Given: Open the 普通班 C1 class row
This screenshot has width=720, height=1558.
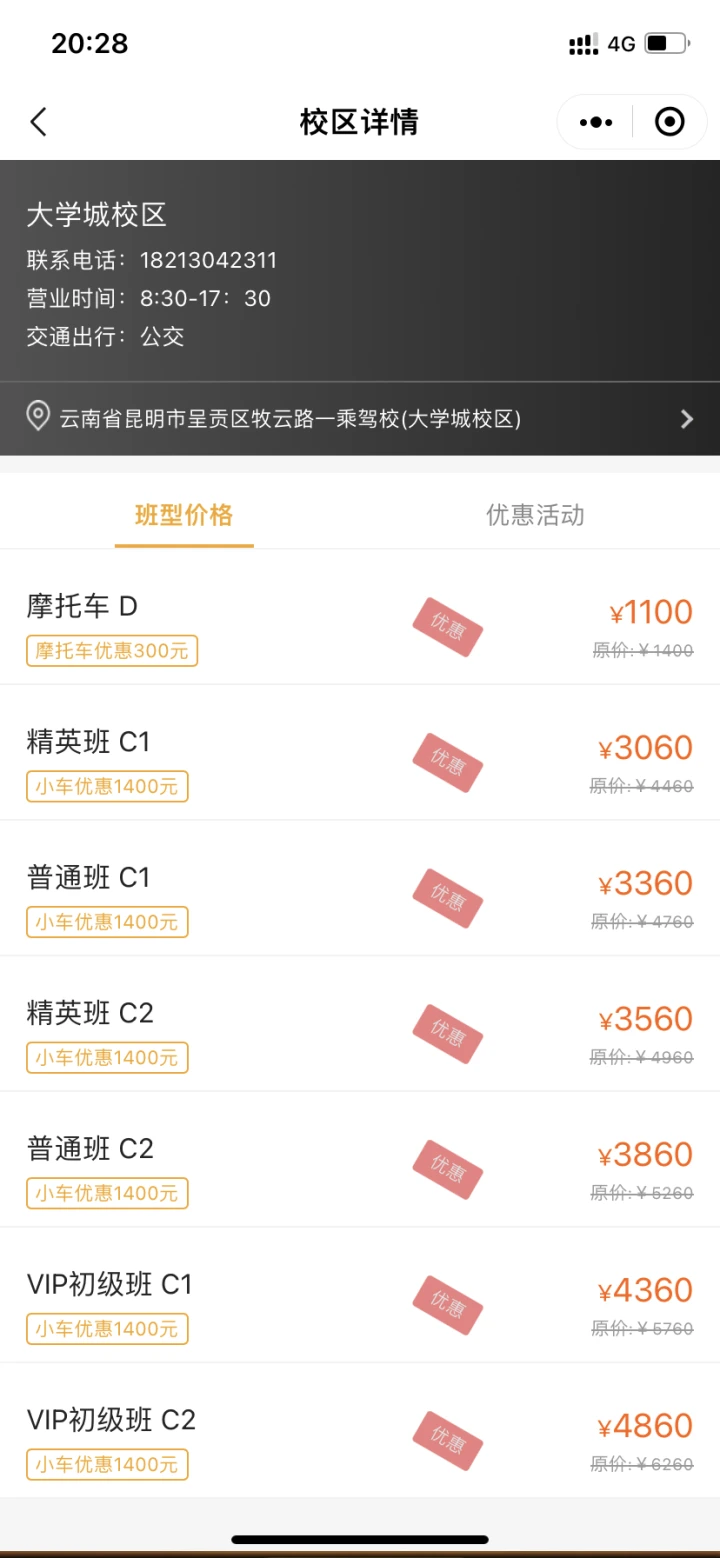Looking at the screenshot, I should (360, 888).
